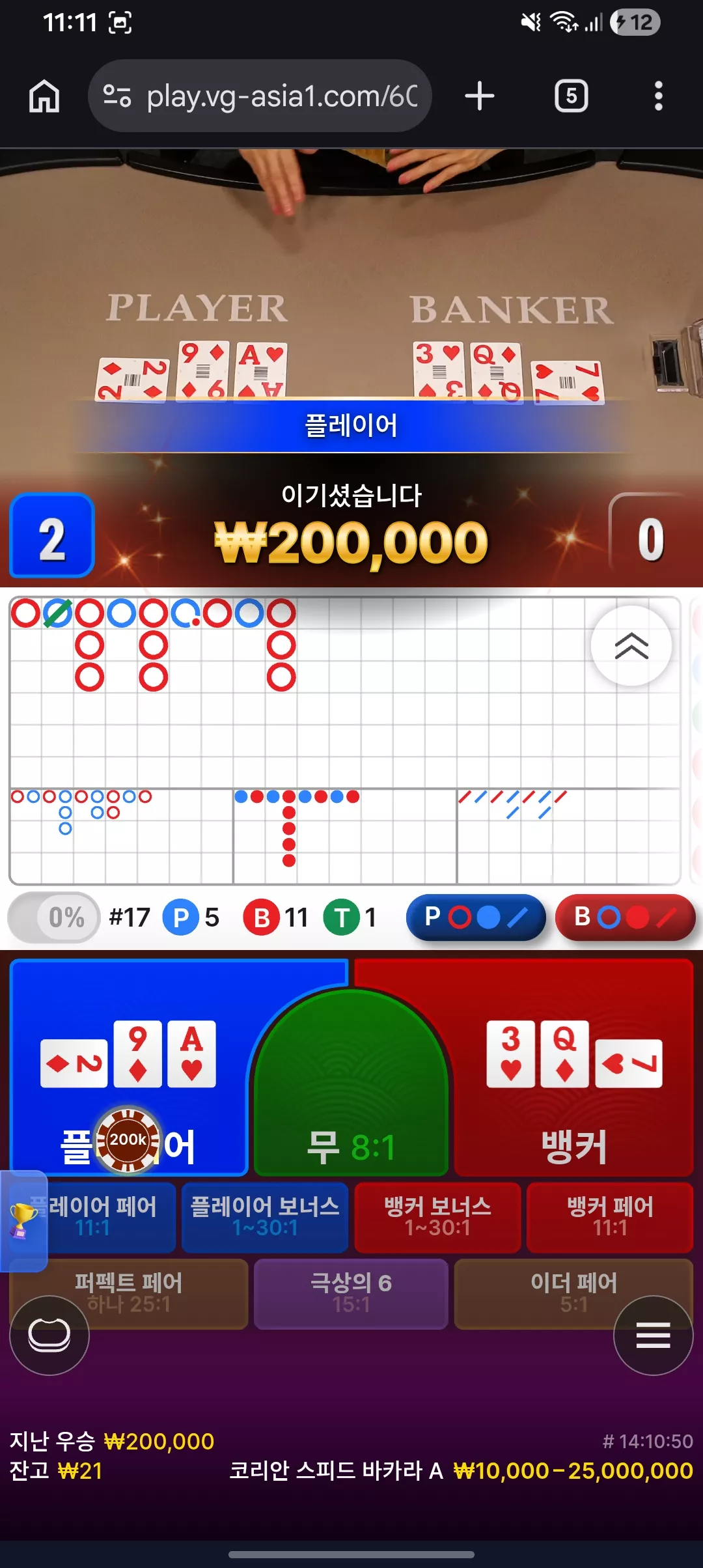This screenshot has height=1568, width=703.
Task: Open the chip selector button
Action: (x=49, y=1336)
